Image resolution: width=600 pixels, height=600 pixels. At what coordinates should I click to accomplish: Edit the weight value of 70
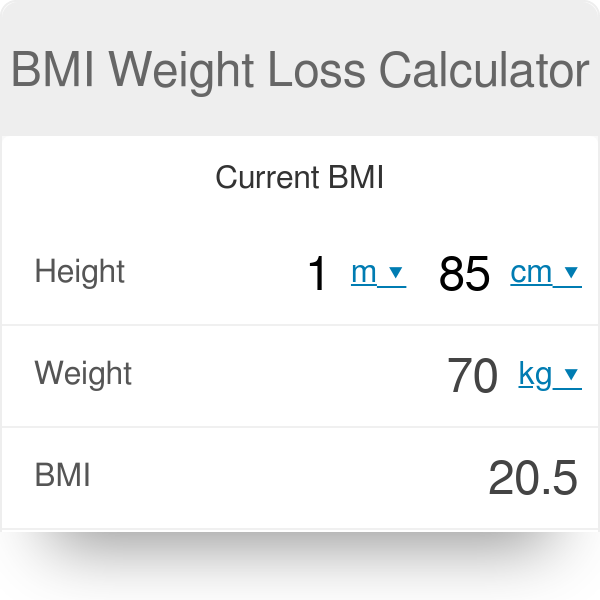tap(472, 376)
